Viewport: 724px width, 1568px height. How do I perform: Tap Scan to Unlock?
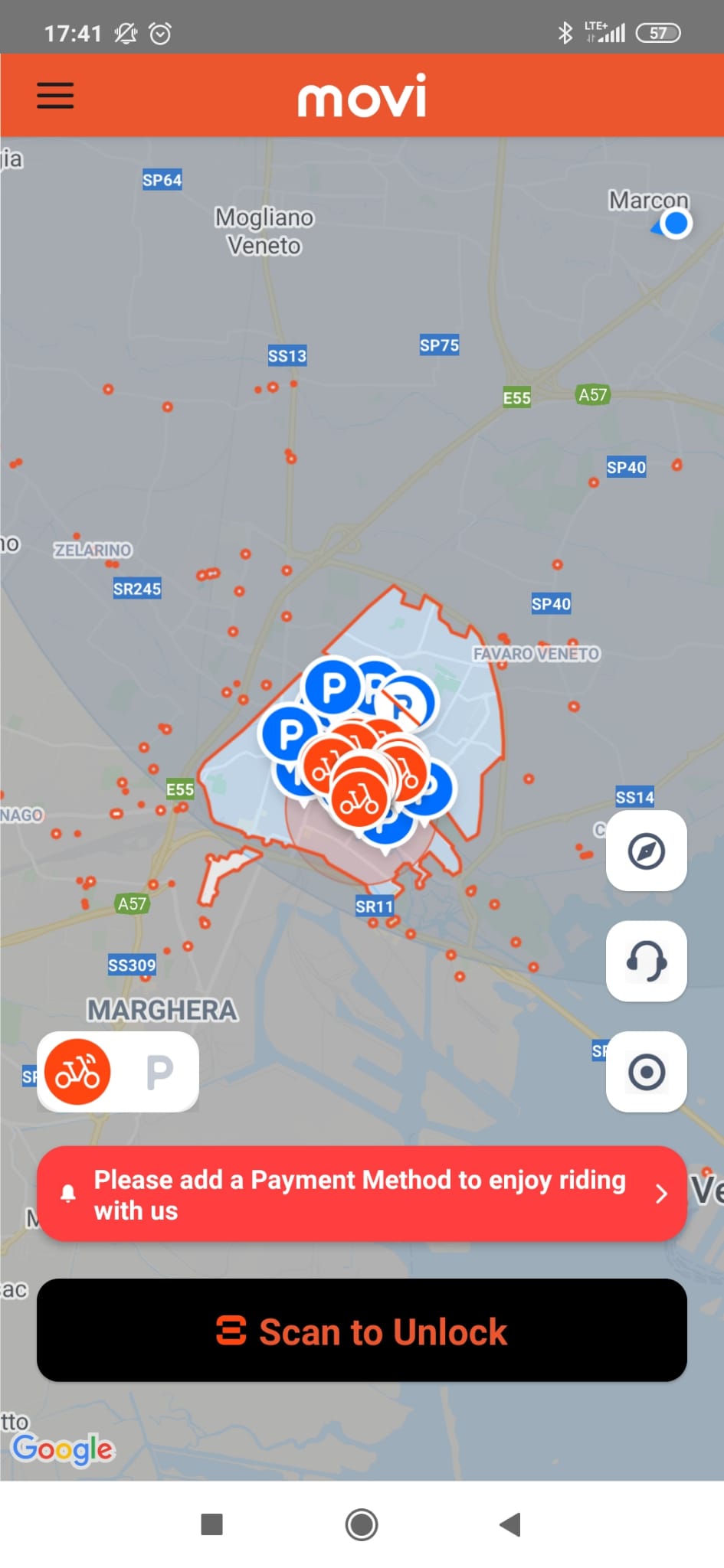(x=362, y=1331)
